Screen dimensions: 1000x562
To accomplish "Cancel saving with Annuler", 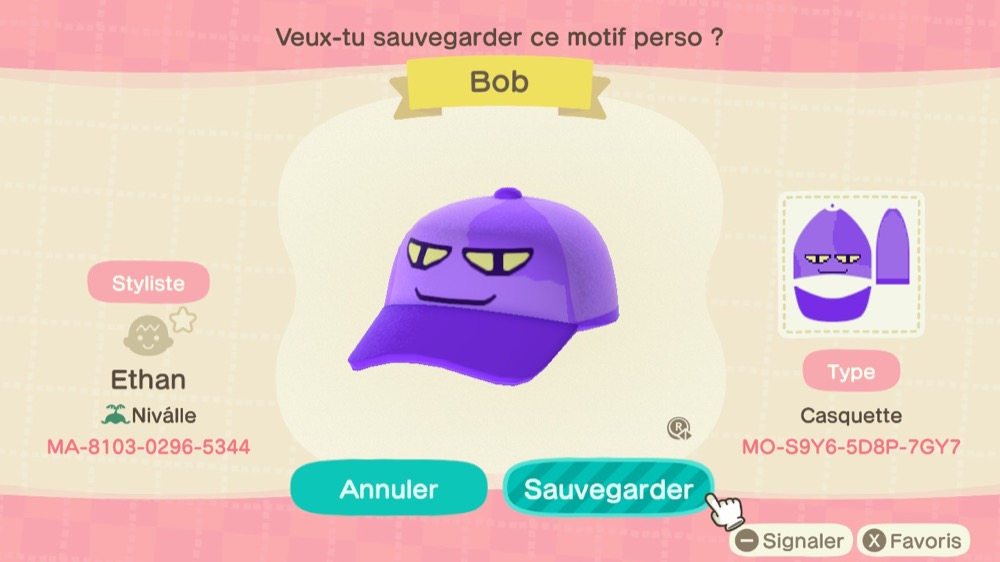I will pos(389,489).
